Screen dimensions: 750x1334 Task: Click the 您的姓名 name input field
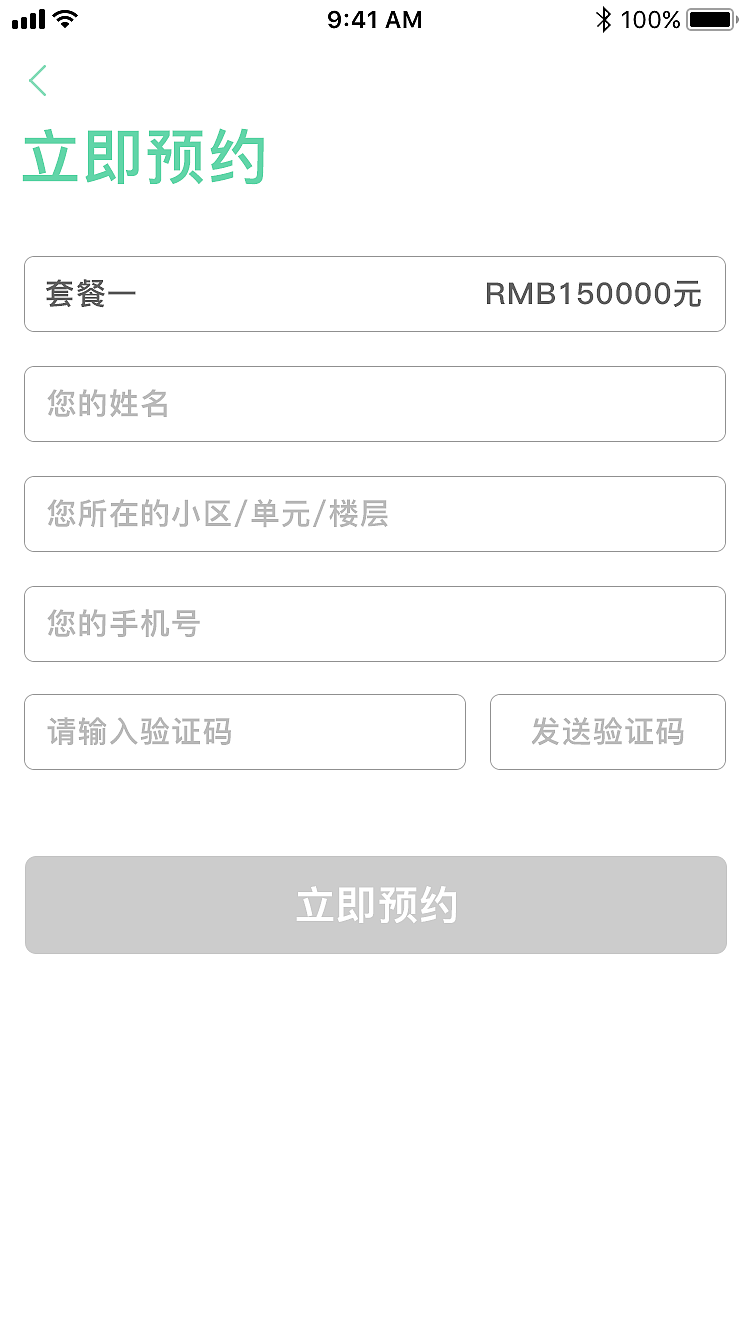(375, 404)
